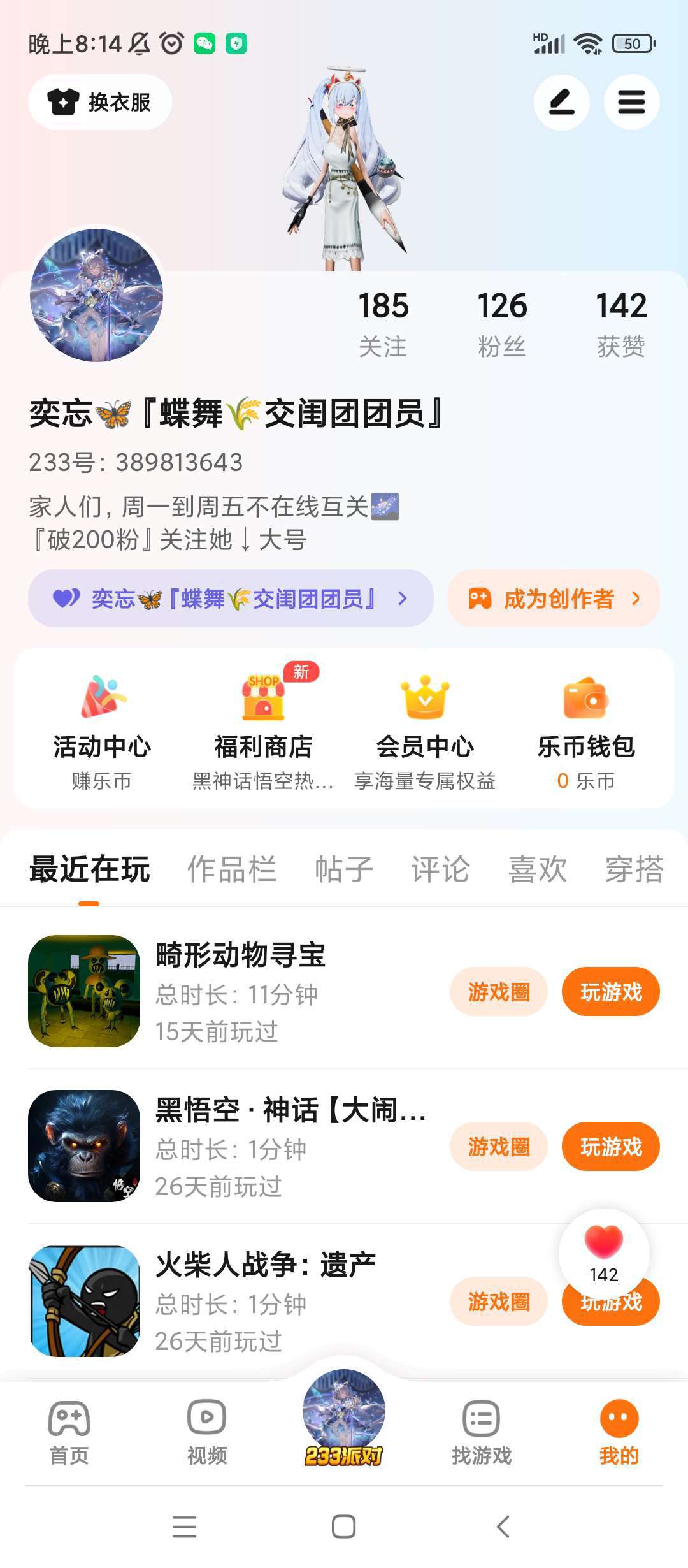
Task: Open the edit profile pencil icon
Action: 561,102
